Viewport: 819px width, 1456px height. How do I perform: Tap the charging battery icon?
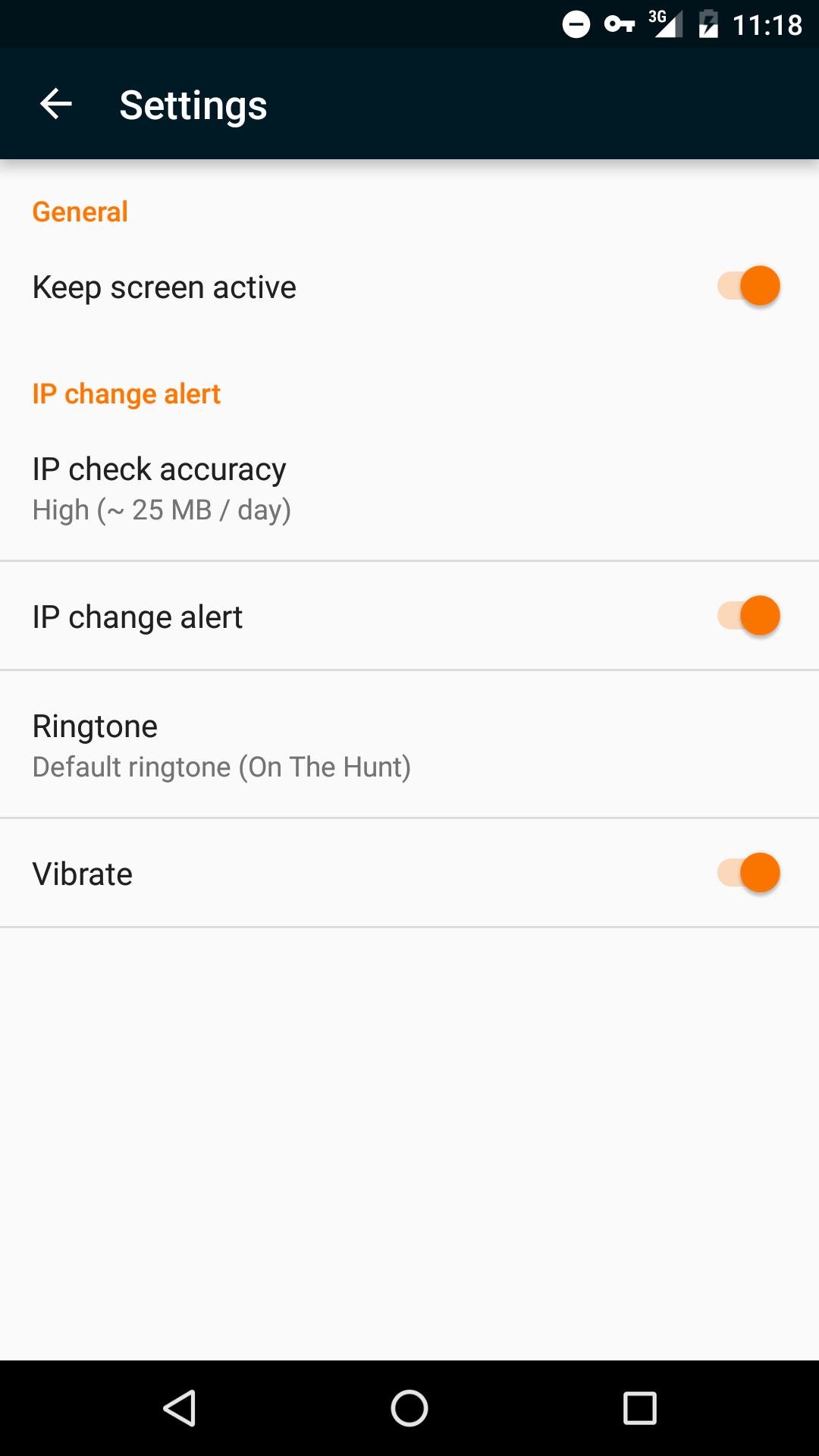click(x=708, y=24)
